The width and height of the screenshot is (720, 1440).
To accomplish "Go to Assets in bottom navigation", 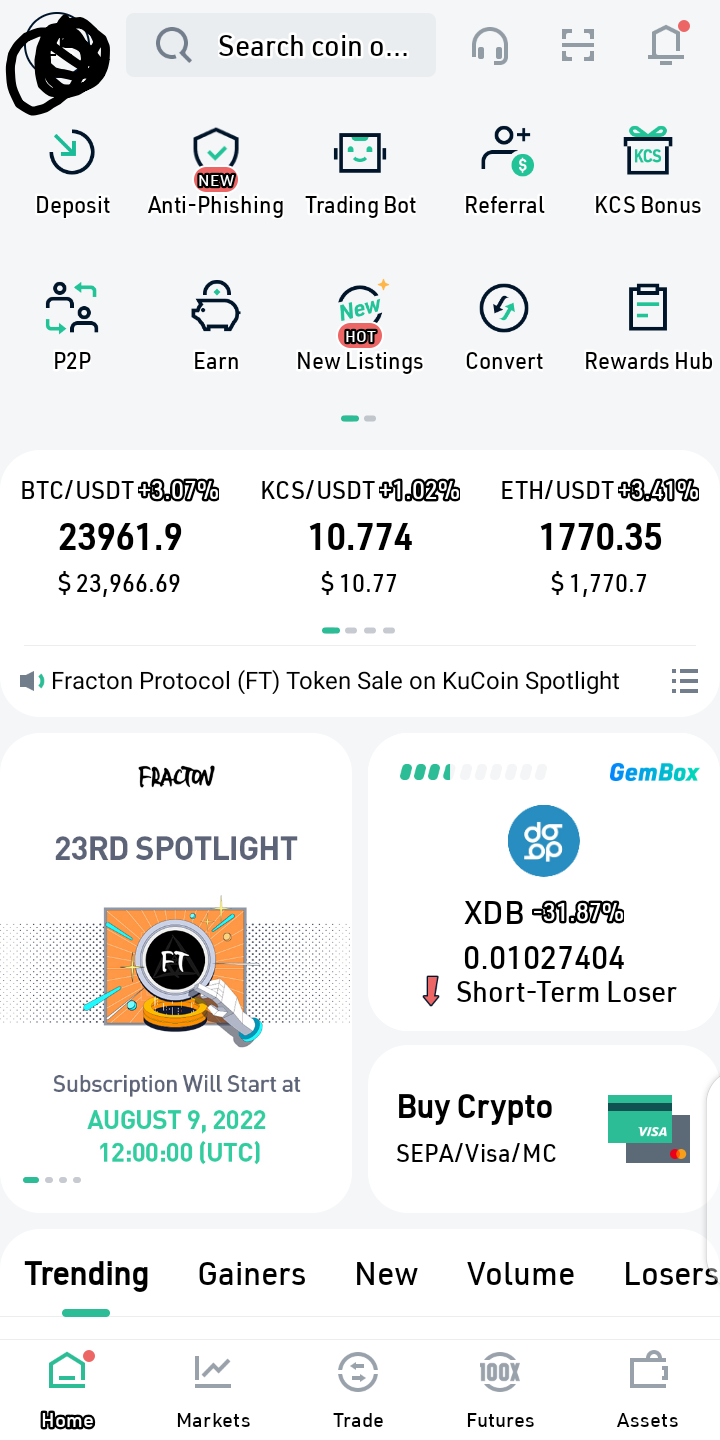I will coord(647,1391).
